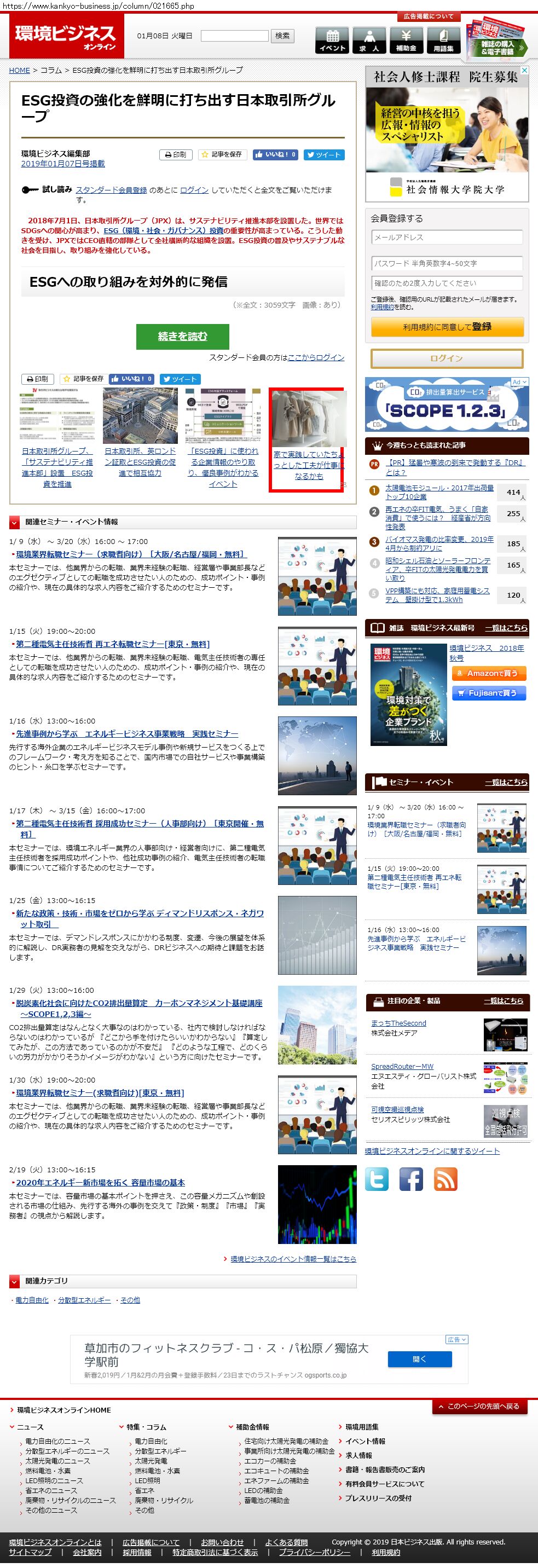This screenshot has width=538, height=1568.
Task: Tap the 検索 search button
Action: pyautogui.click(x=282, y=36)
